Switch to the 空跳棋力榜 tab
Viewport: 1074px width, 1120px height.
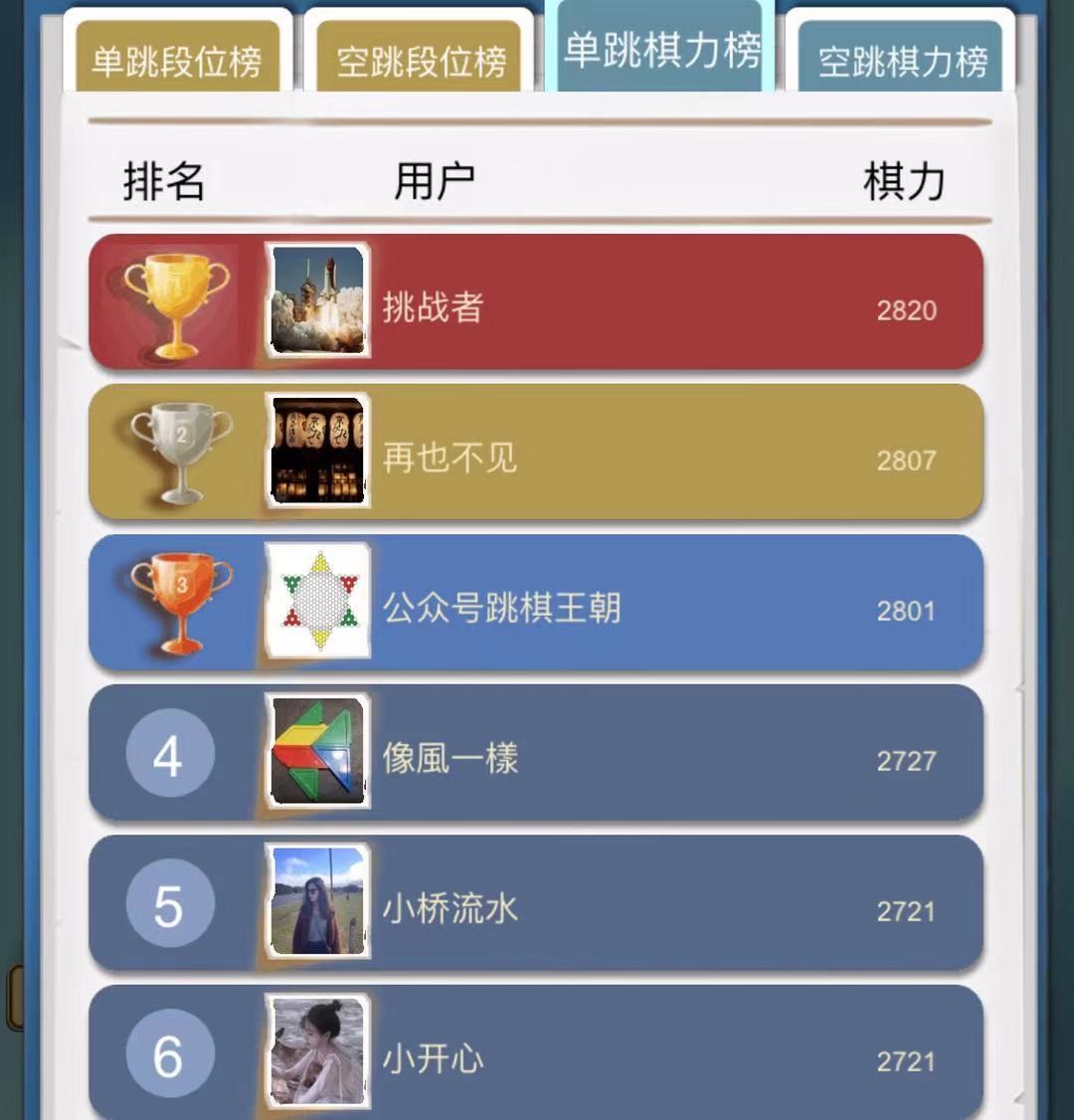(902, 60)
